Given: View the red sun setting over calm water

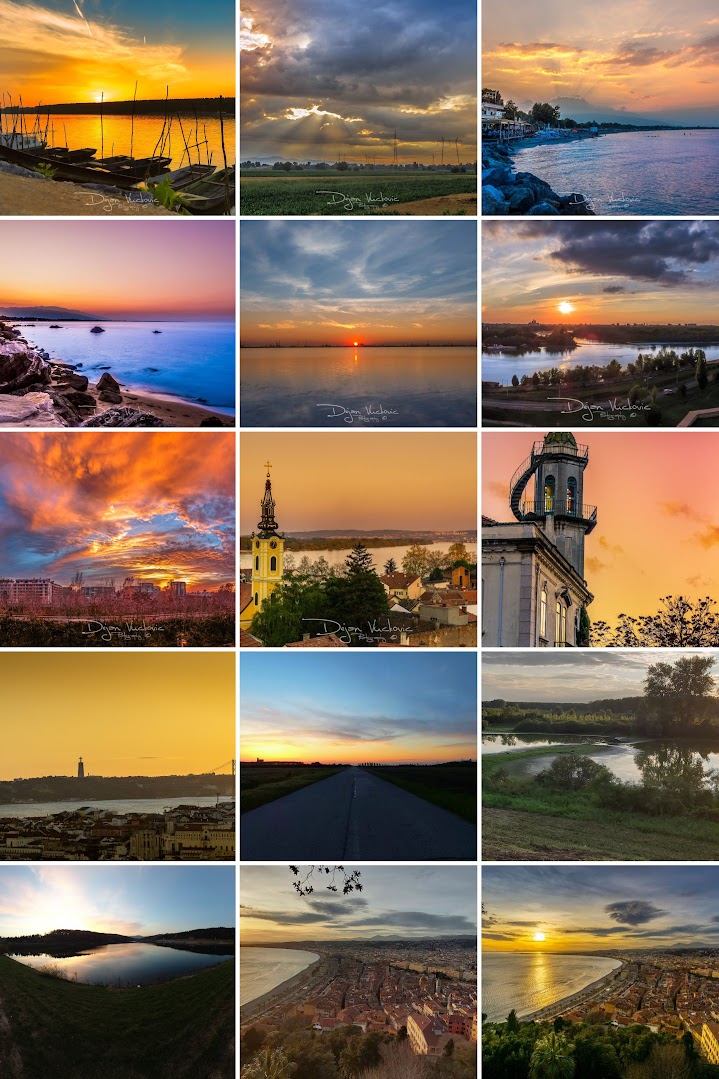Looking at the screenshot, I should click(358, 323).
